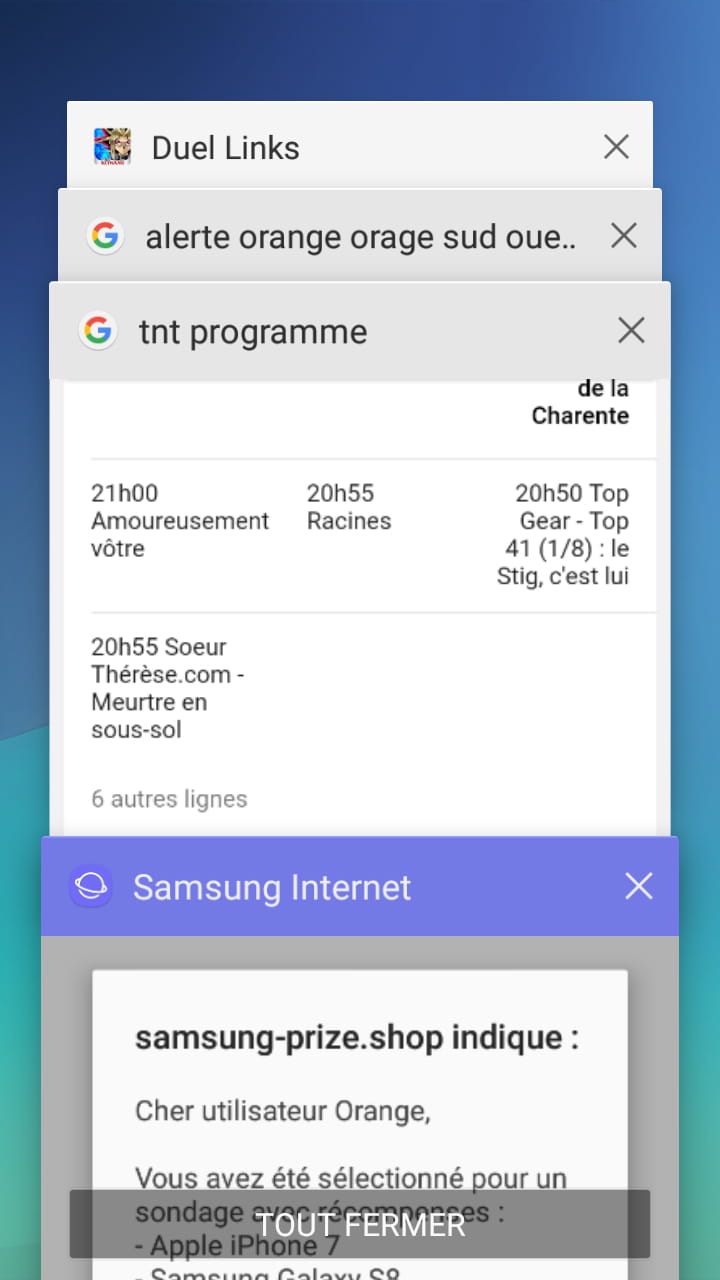Close the Samsung Internet card
The height and width of the screenshot is (1280, 720).
639,886
